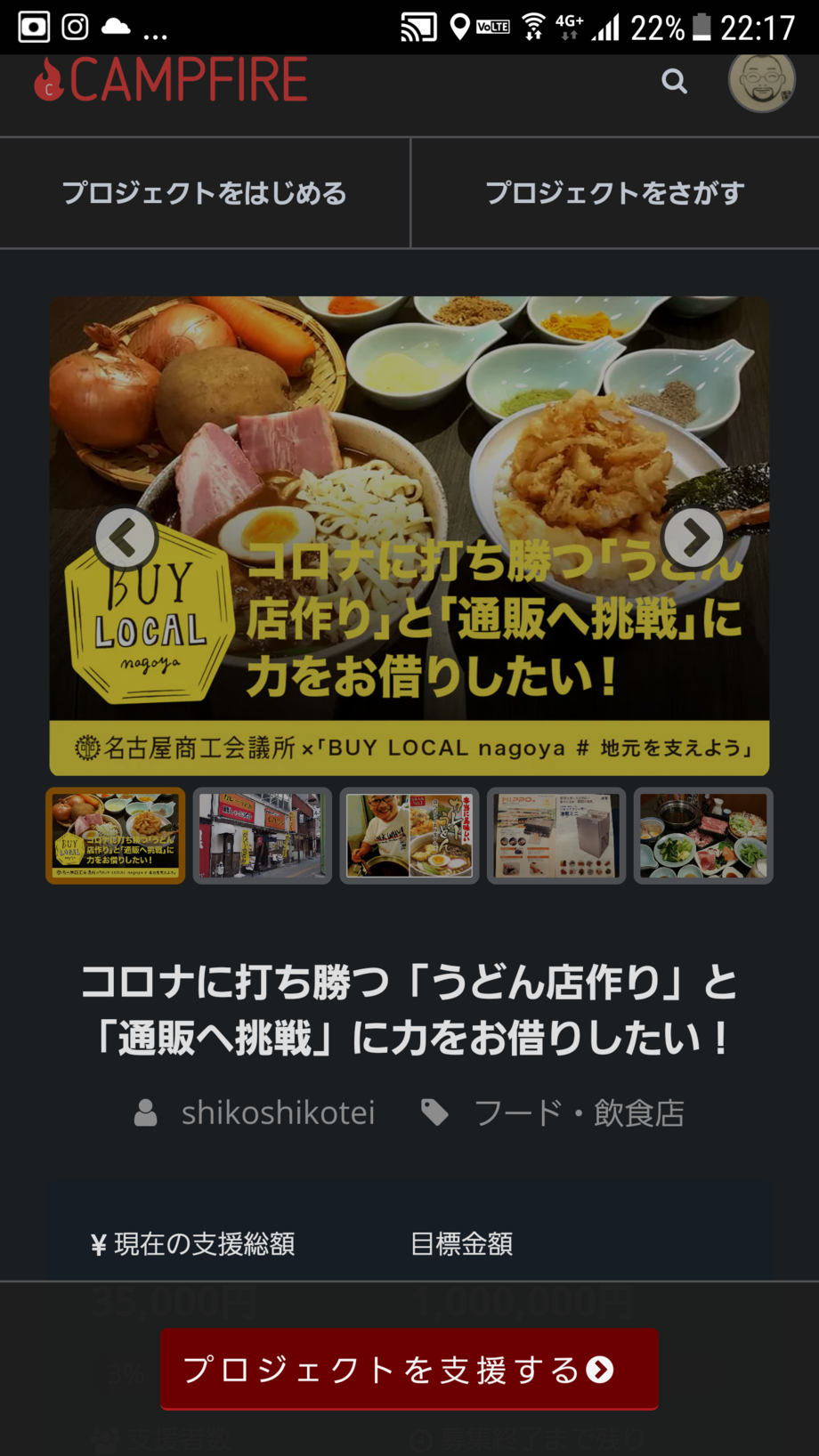Open the user profile avatar
This screenshot has width=819, height=1456.
[x=761, y=81]
